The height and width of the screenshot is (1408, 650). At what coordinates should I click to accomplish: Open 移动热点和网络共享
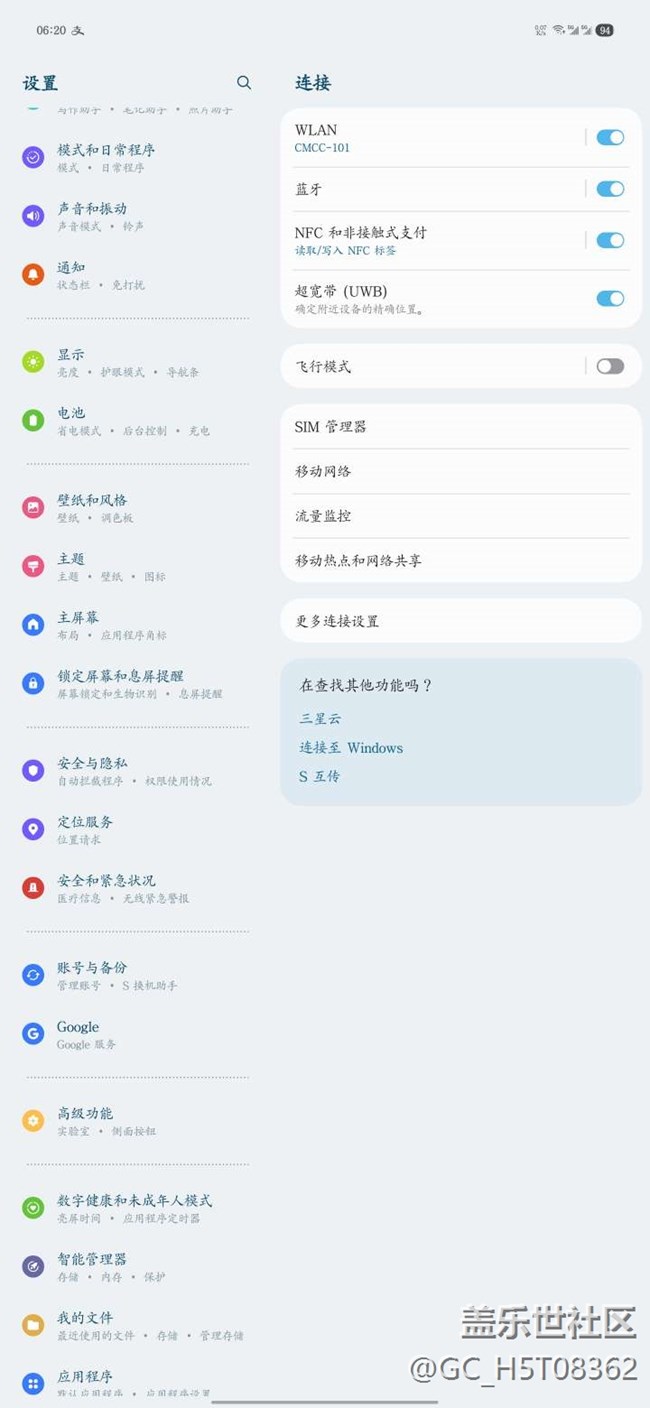[460, 560]
